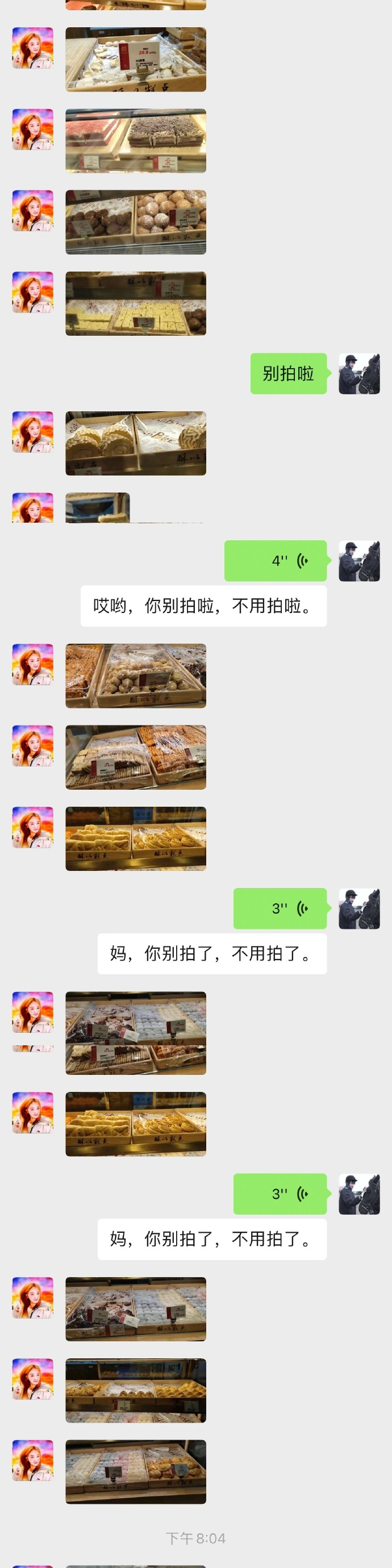View photo of pink and chocolate cake slabs
The image size is (392, 1568).
[135, 141]
